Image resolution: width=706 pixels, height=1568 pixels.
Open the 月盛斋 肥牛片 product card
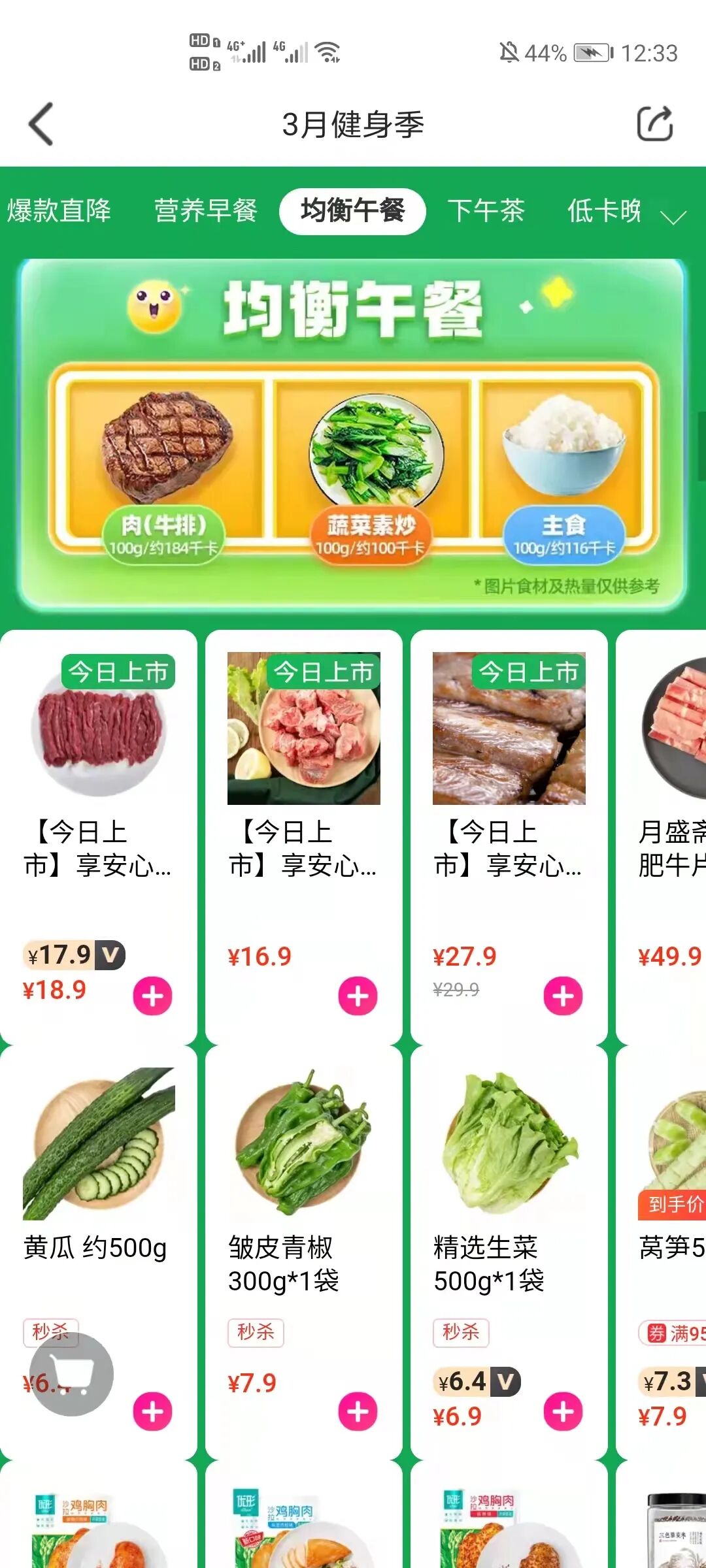point(661,836)
